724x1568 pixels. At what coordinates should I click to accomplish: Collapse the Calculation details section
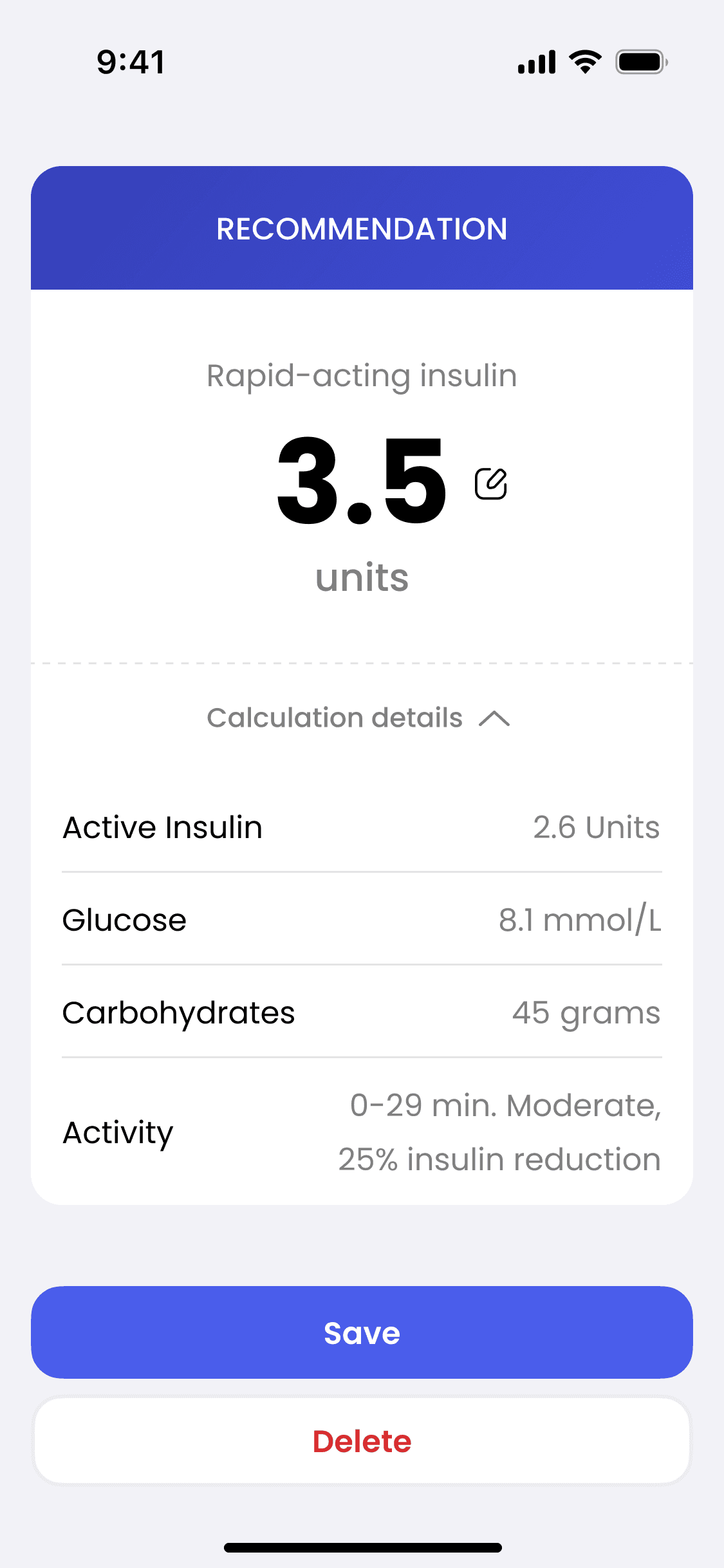point(359,718)
